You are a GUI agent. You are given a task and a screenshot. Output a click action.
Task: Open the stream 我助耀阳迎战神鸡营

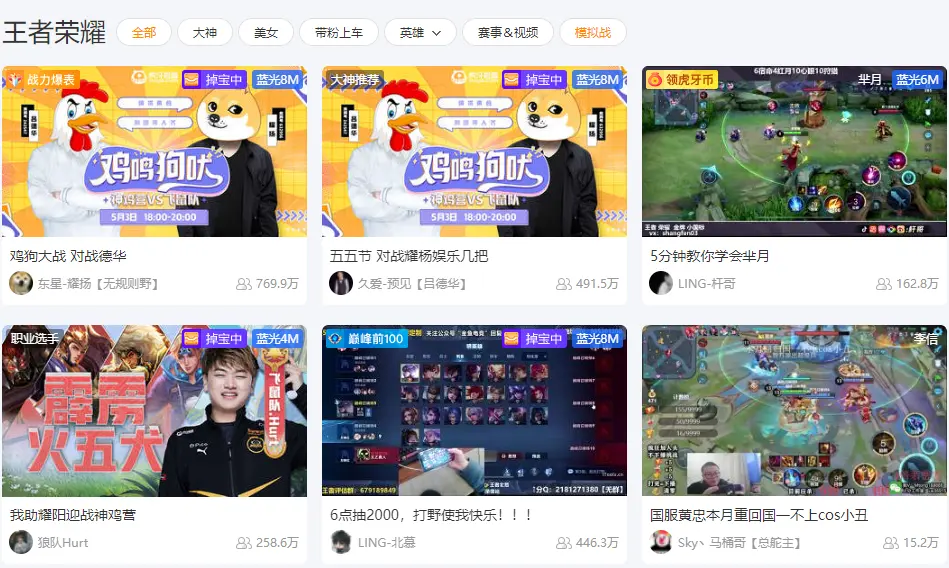(154, 411)
